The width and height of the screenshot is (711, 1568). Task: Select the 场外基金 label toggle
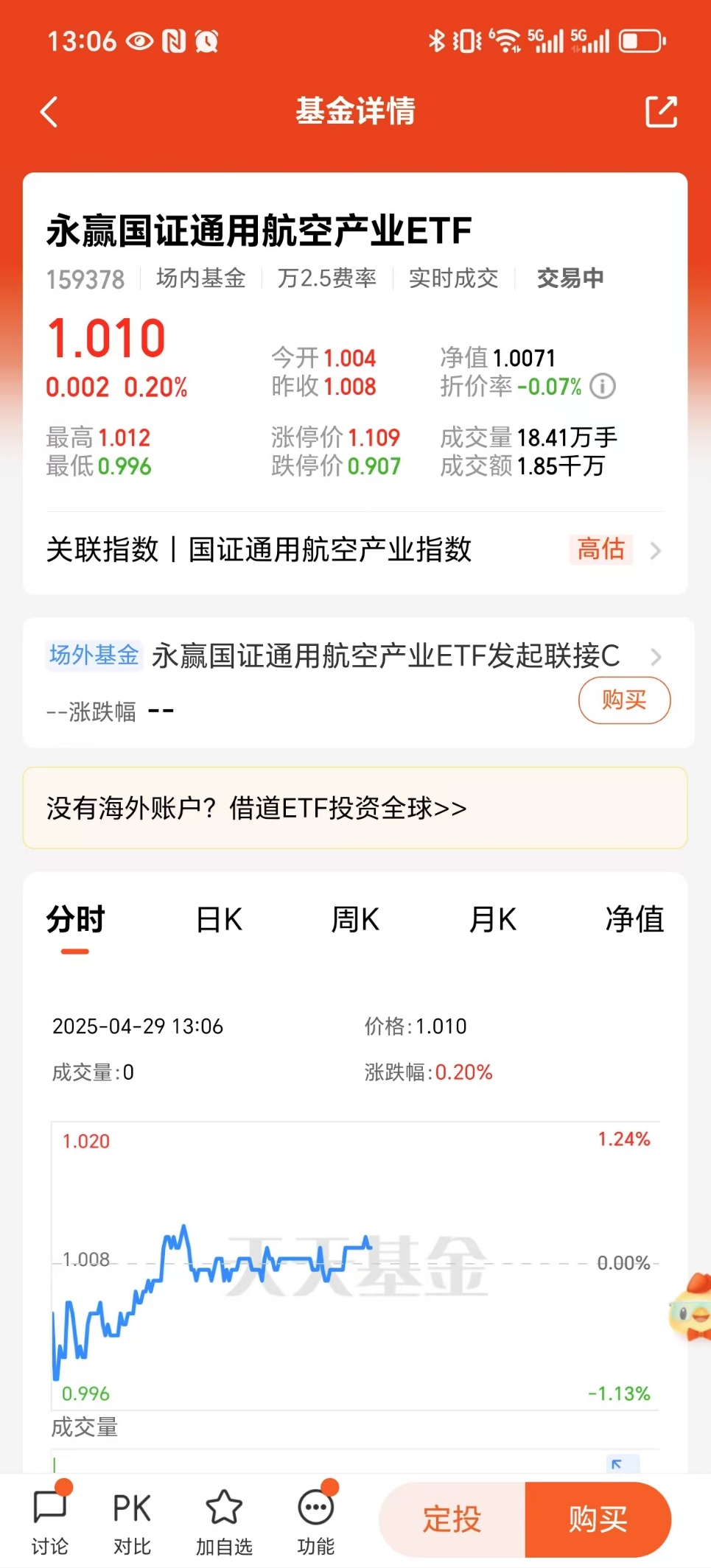(x=94, y=655)
